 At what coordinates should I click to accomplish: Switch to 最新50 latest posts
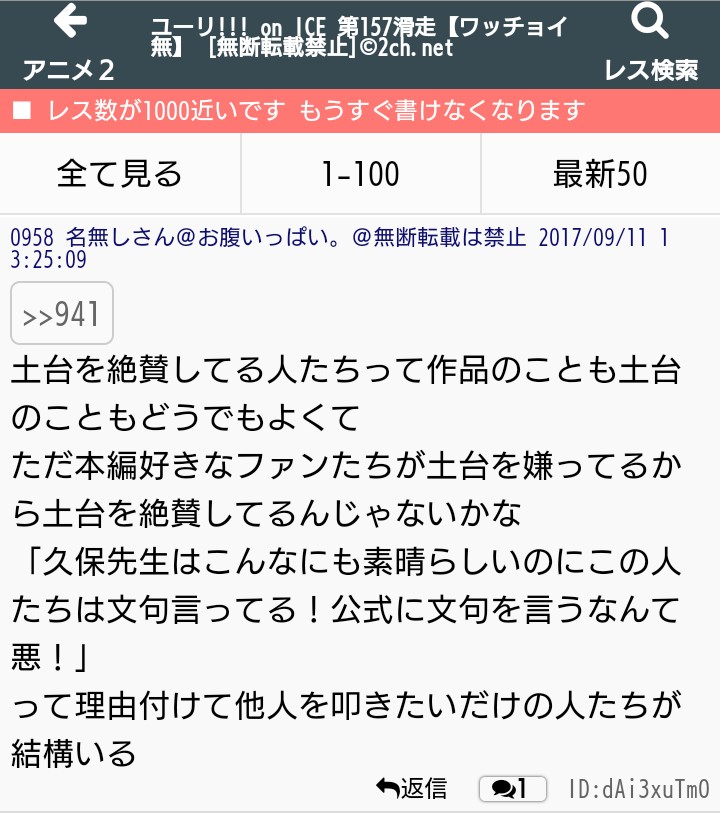coord(600,174)
